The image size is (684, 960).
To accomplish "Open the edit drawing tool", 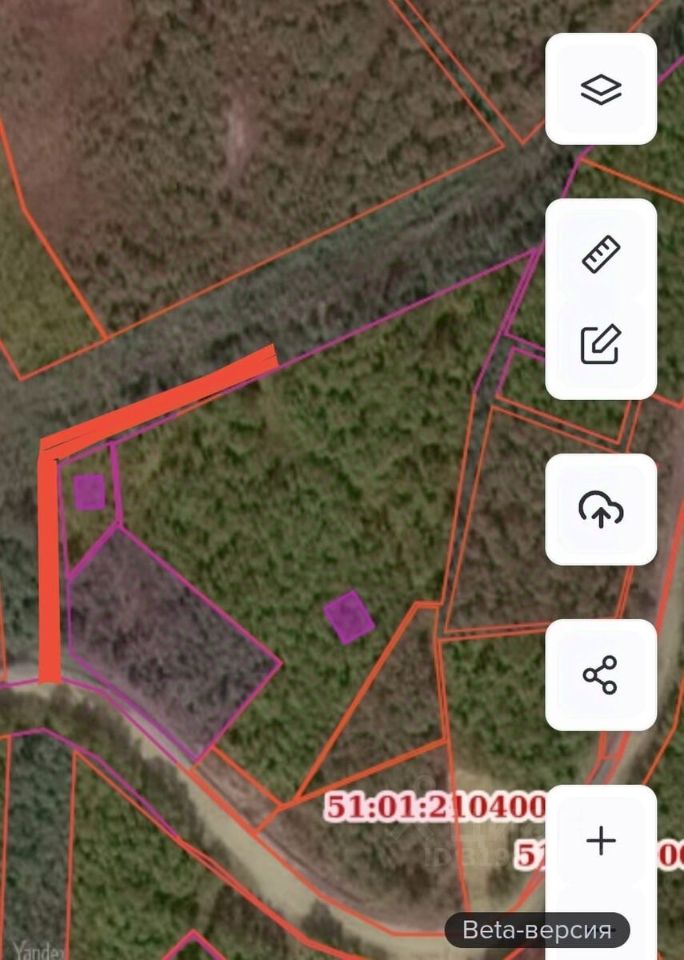I will [x=601, y=345].
